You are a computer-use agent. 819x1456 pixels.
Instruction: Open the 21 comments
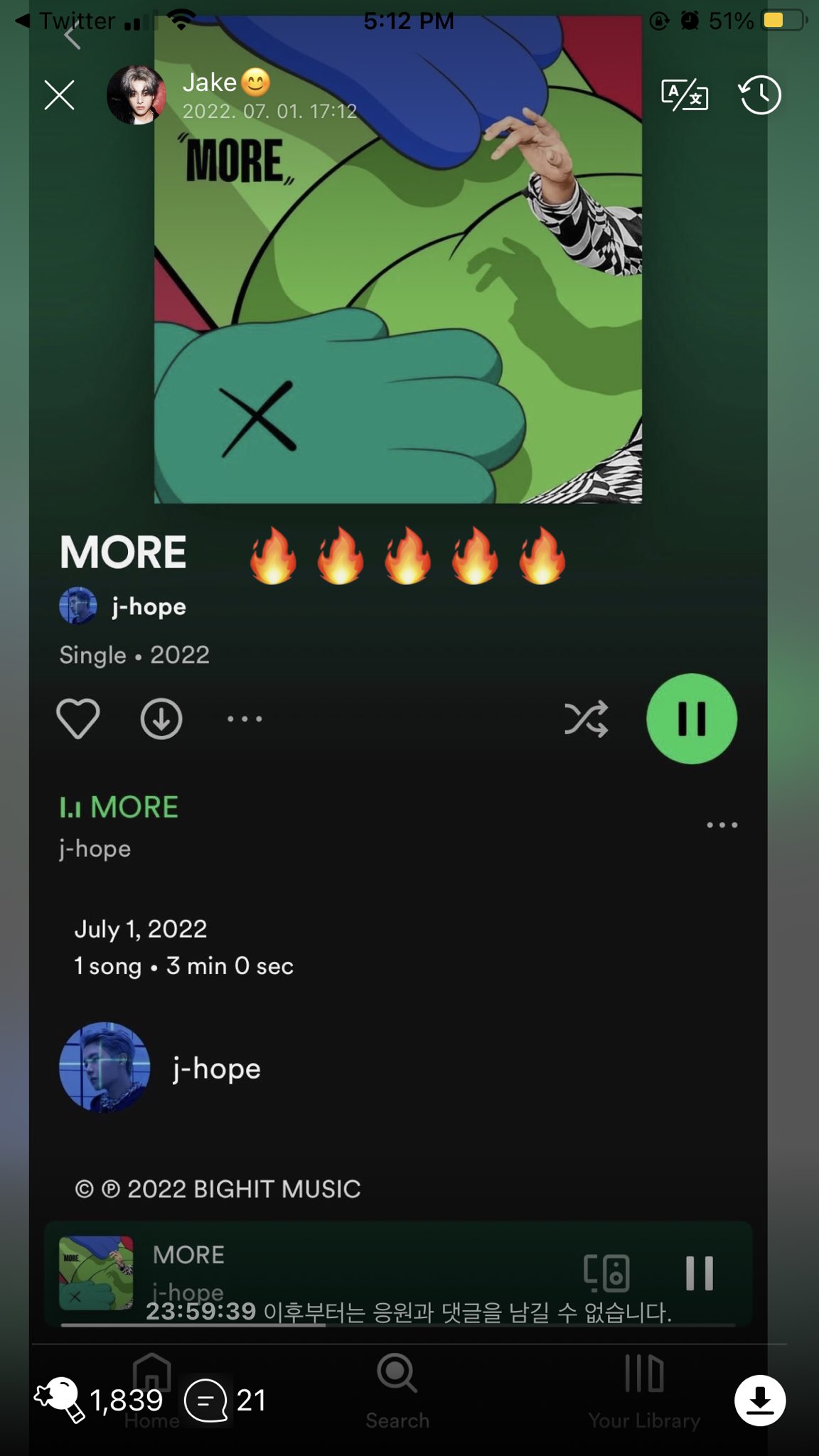click(x=206, y=1400)
